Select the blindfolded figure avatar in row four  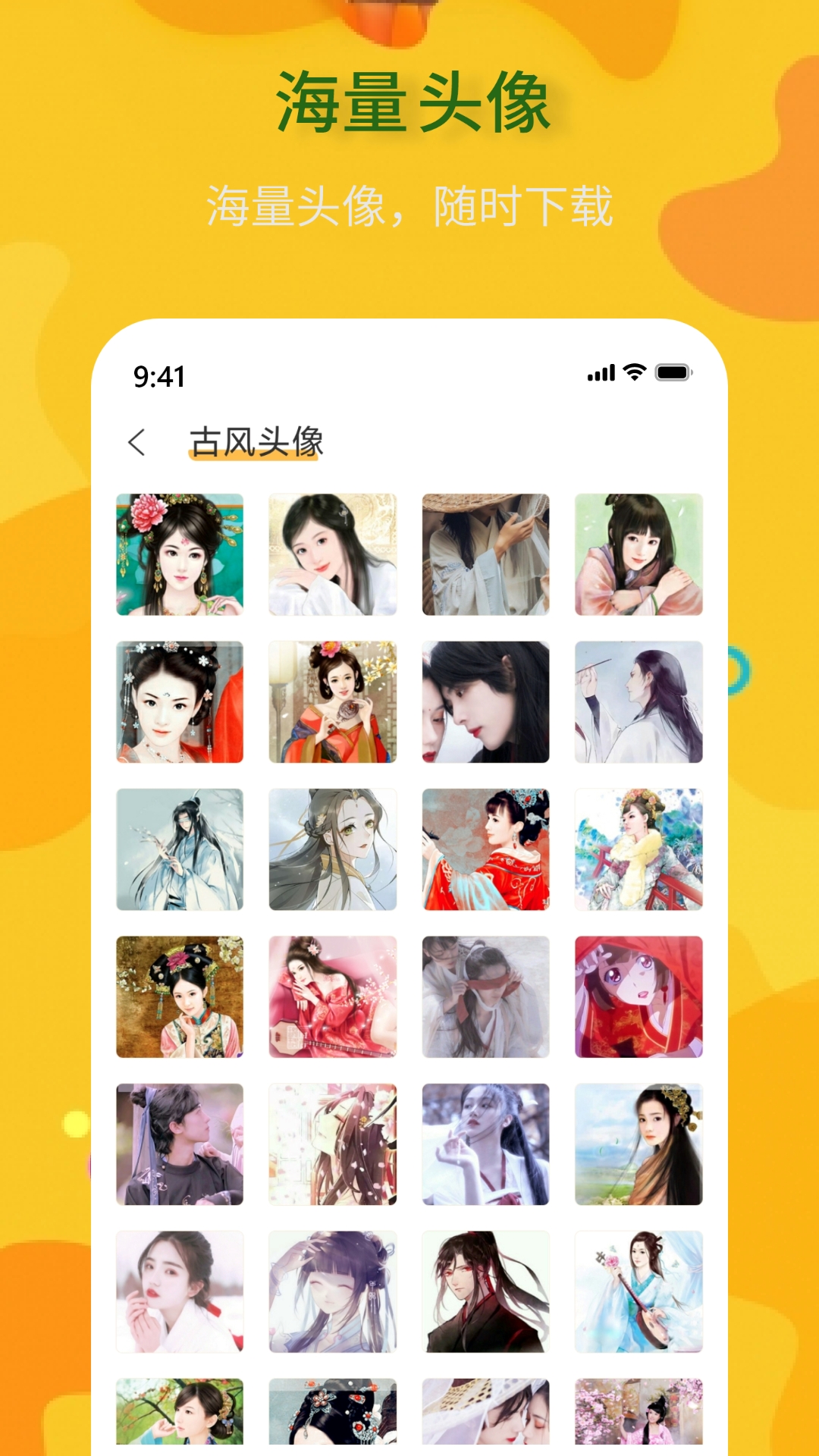[485, 996]
